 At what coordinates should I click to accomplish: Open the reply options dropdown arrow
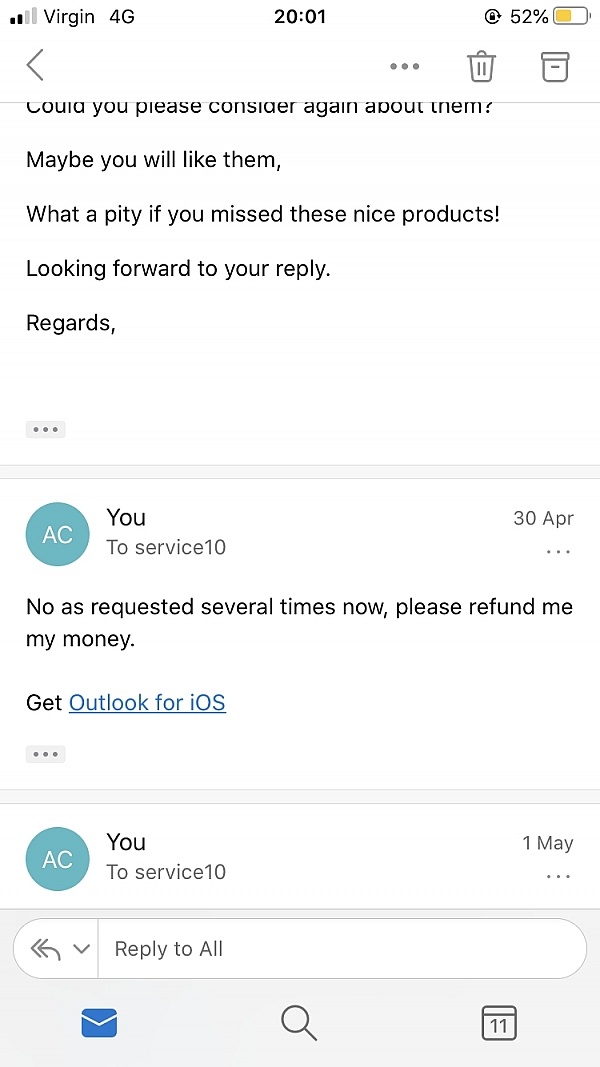coord(81,949)
